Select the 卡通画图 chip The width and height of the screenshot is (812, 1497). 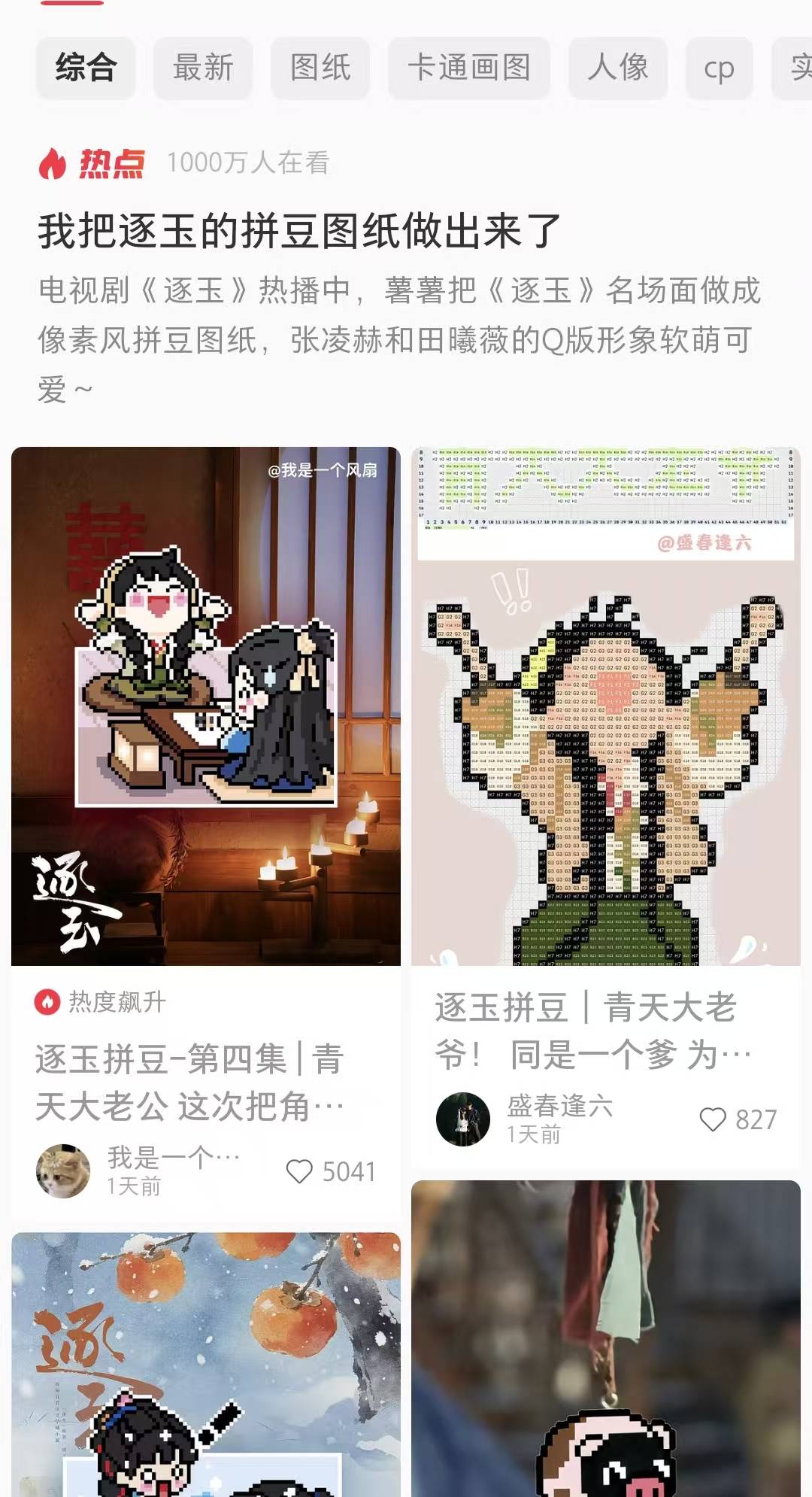point(469,68)
